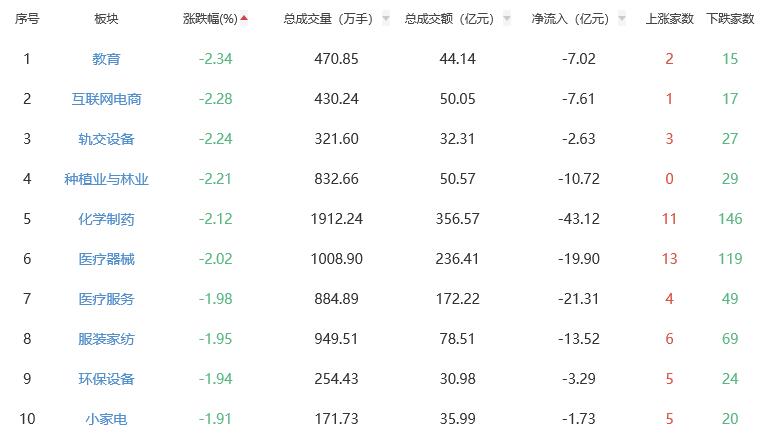Open the 互联网电商 sector link
The width and height of the screenshot is (776, 436).
coord(106,99)
